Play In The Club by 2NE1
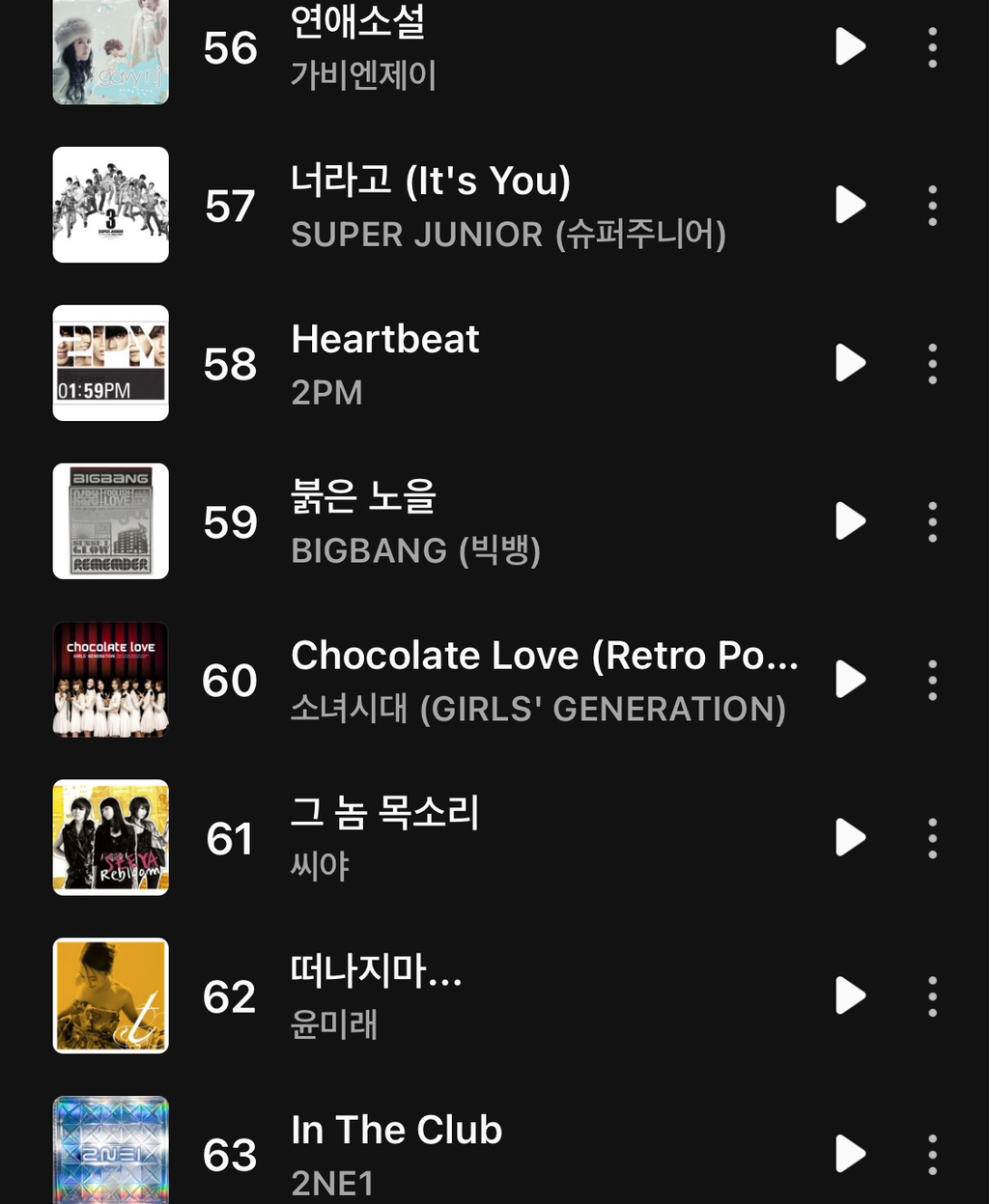 point(850,1154)
